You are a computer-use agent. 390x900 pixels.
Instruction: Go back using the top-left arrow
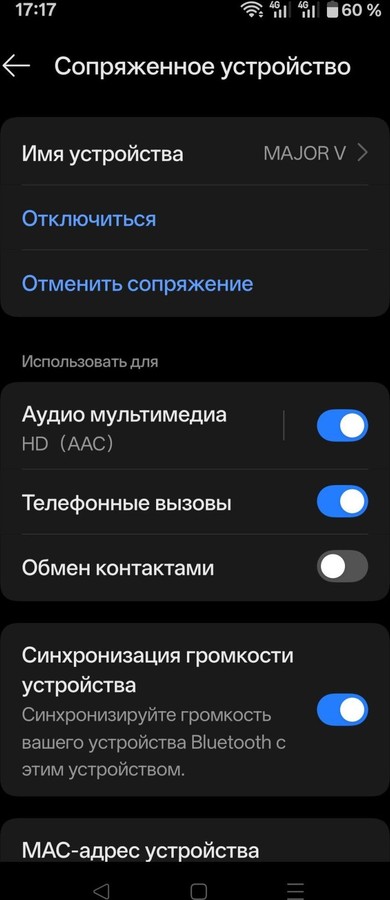(16, 67)
